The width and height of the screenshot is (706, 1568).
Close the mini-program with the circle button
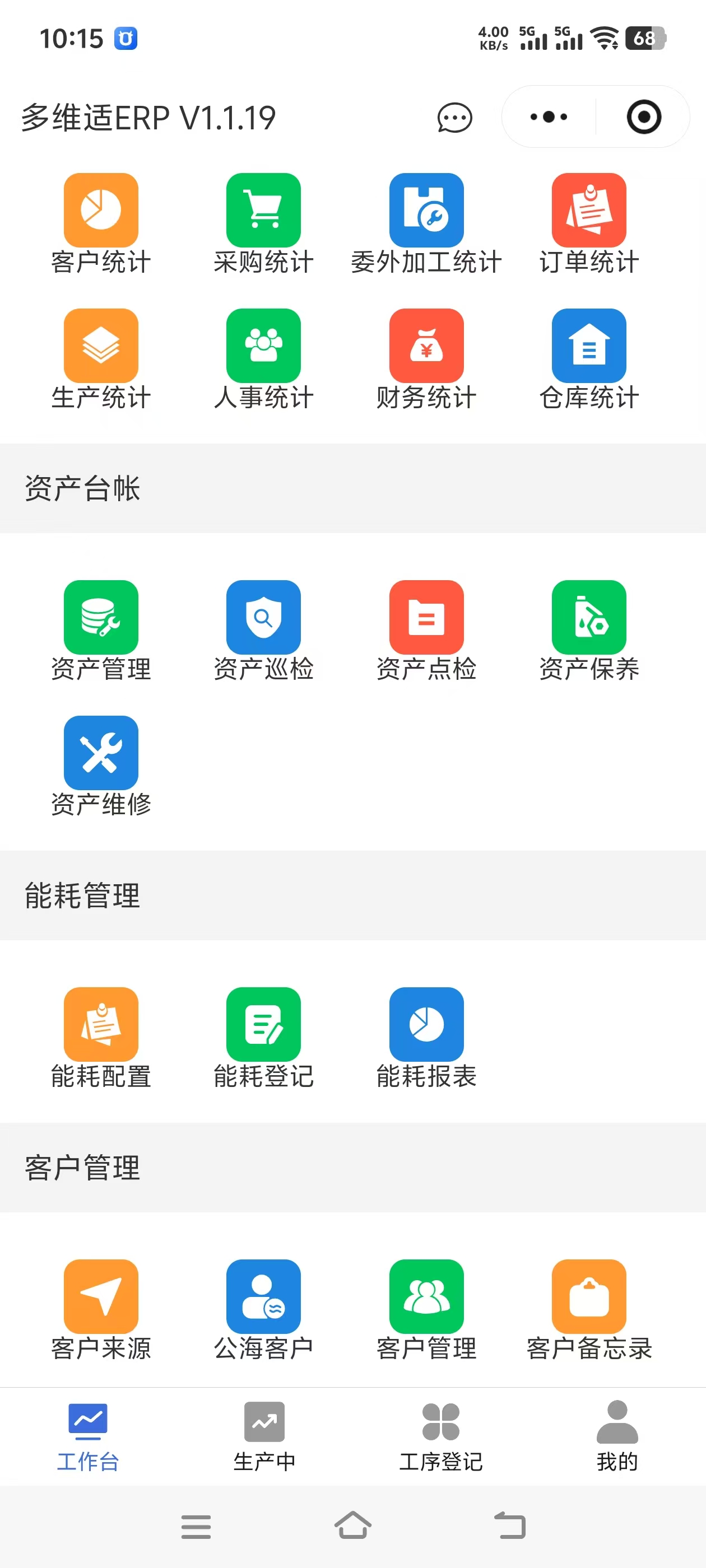[x=643, y=117]
